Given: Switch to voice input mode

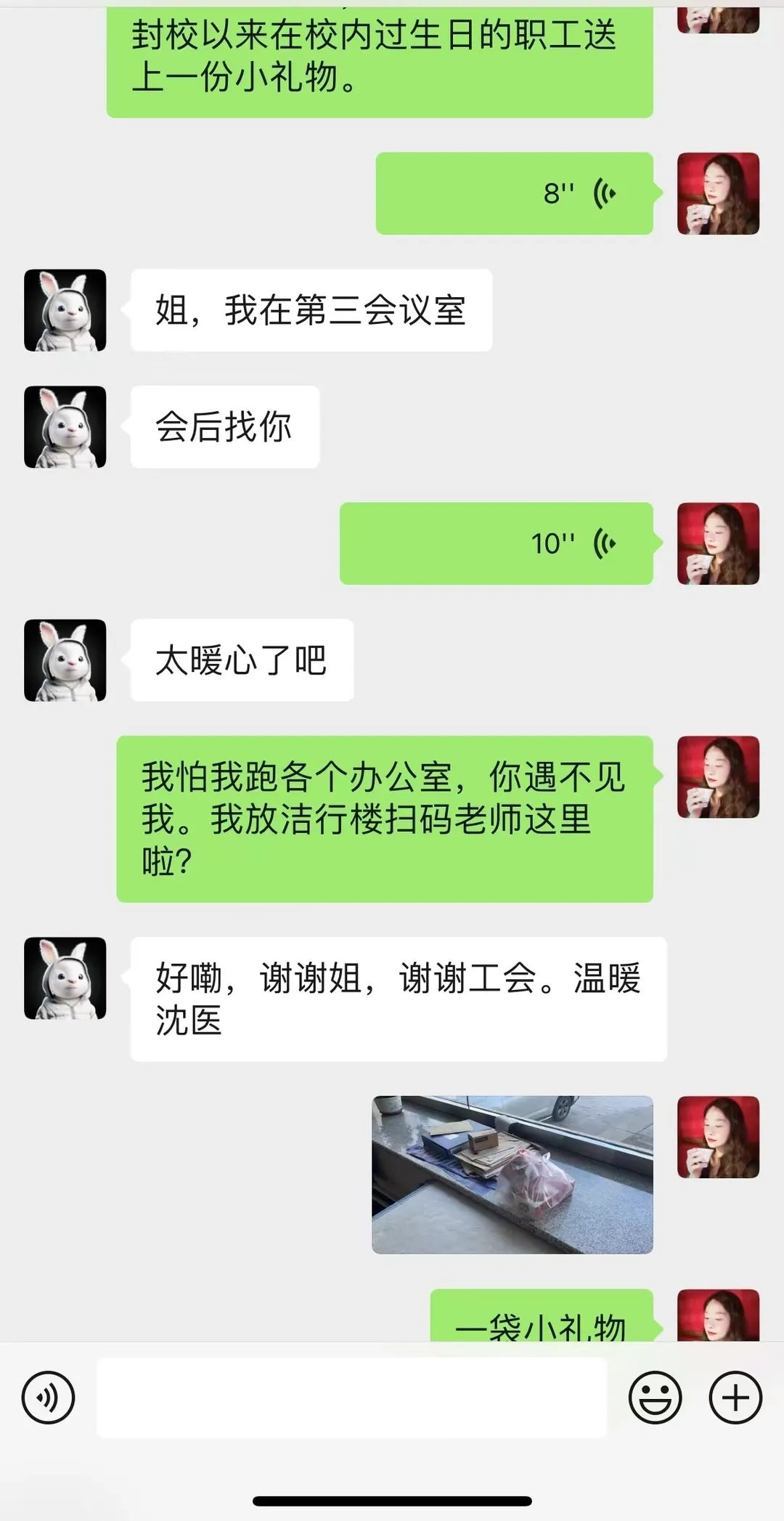Looking at the screenshot, I should pyautogui.click(x=49, y=1398).
